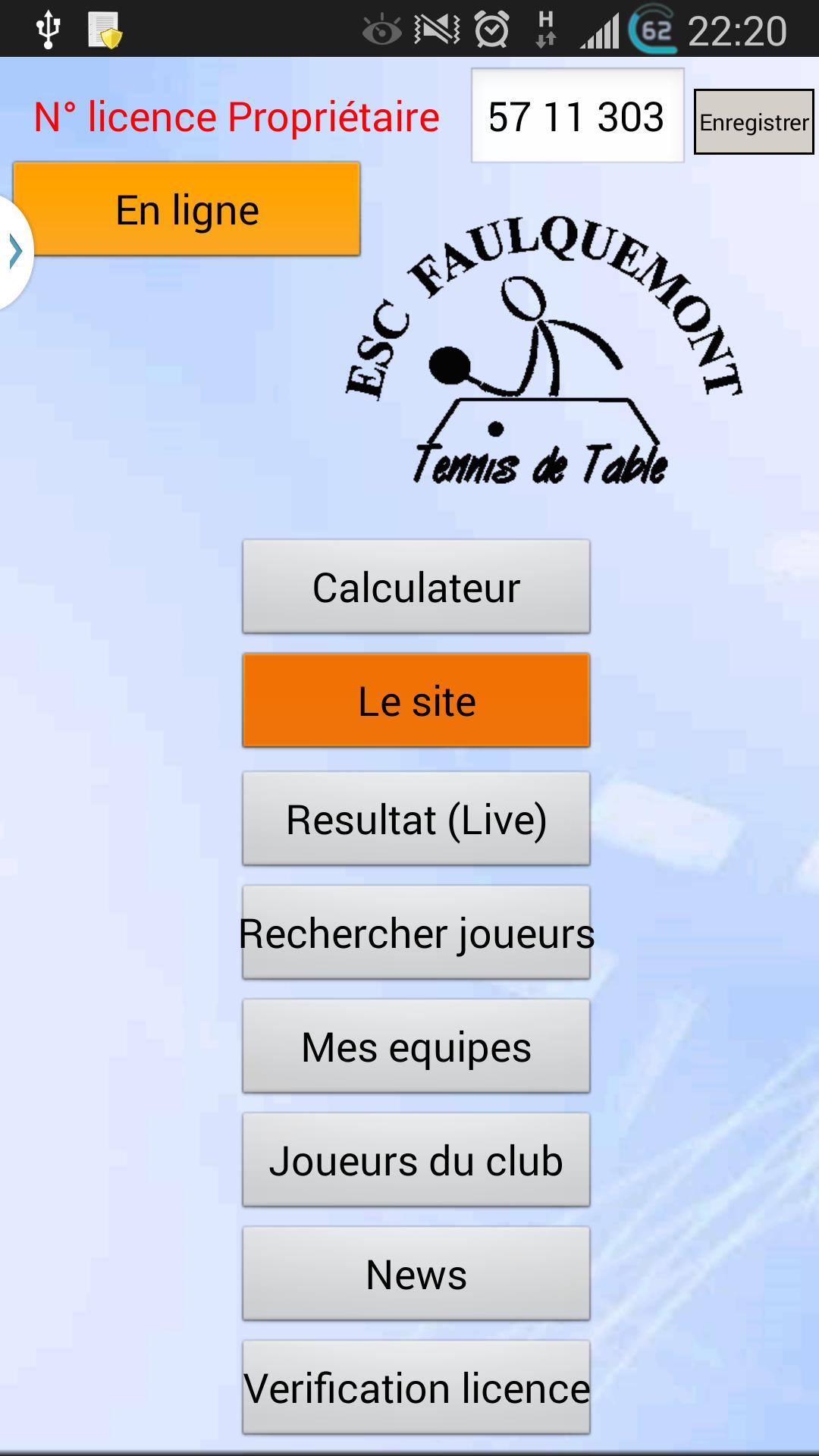Select Joueurs du club
Image resolution: width=819 pixels, height=1456 pixels.
[416, 1160]
